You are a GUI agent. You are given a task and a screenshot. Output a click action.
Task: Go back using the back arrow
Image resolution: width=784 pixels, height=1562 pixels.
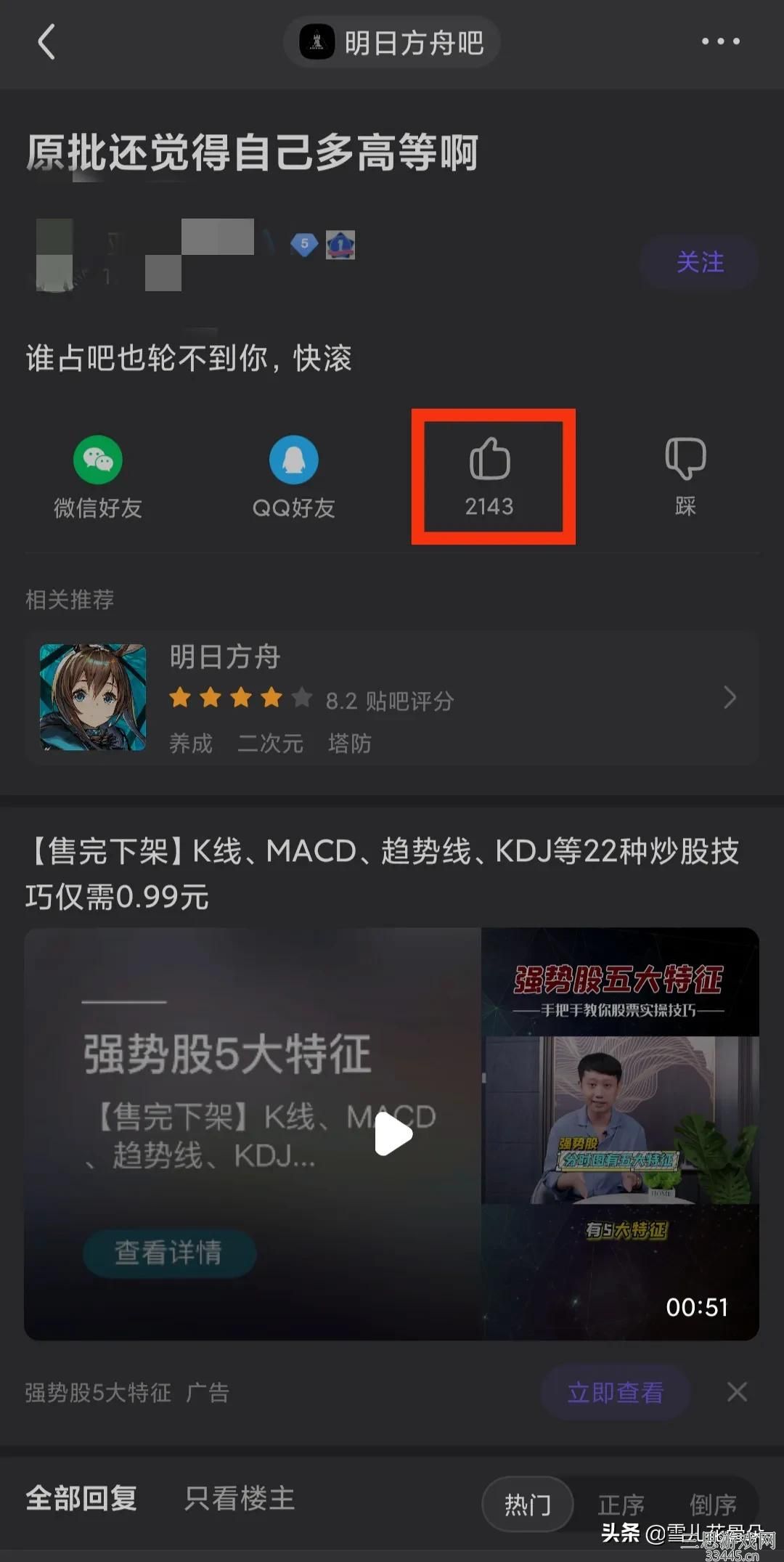click(46, 42)
